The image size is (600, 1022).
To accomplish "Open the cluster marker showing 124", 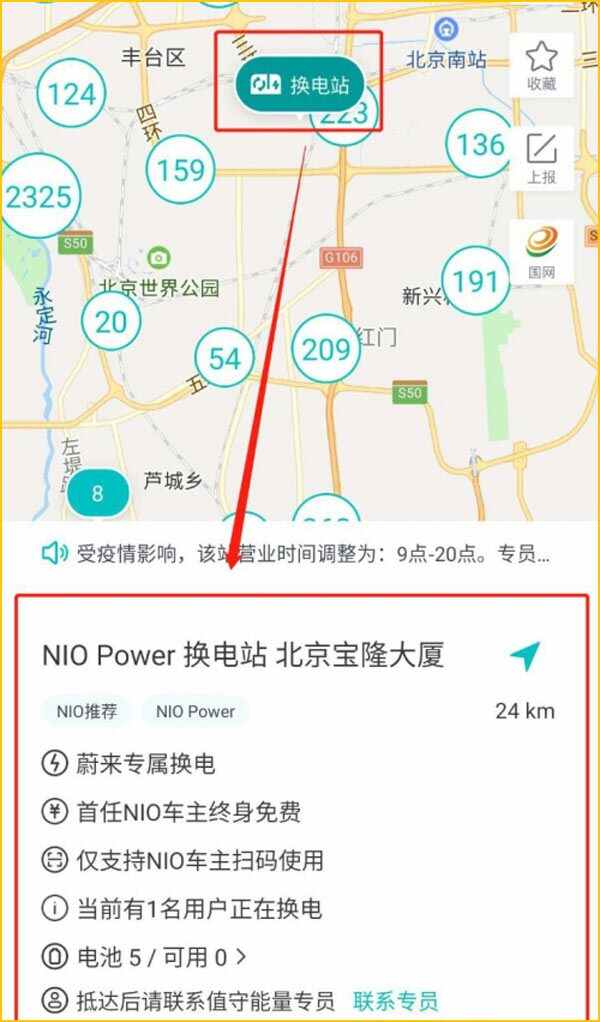I will (72, 96).
